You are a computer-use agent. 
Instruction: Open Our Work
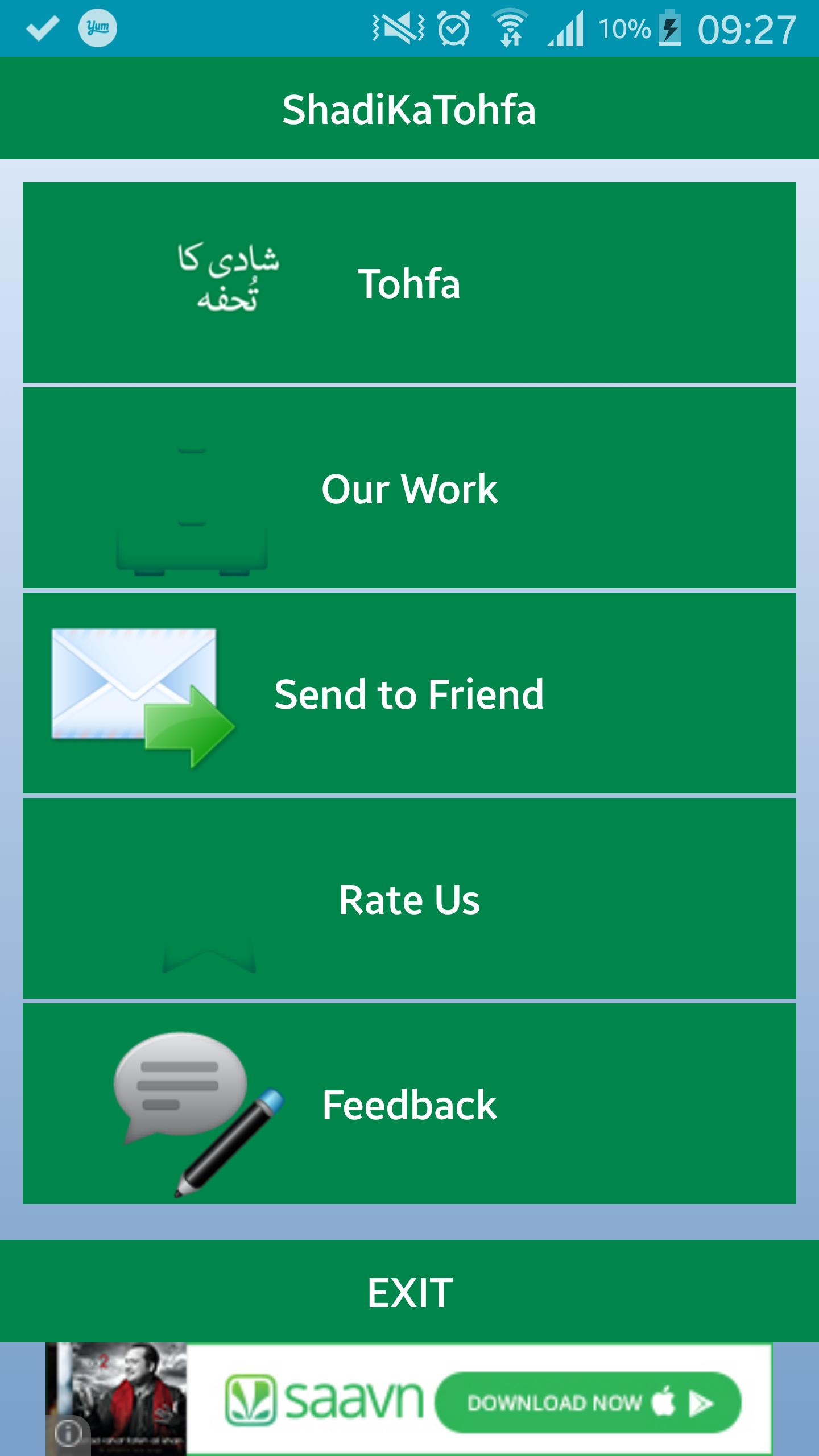pyautogui.click(x=409, y=488)
